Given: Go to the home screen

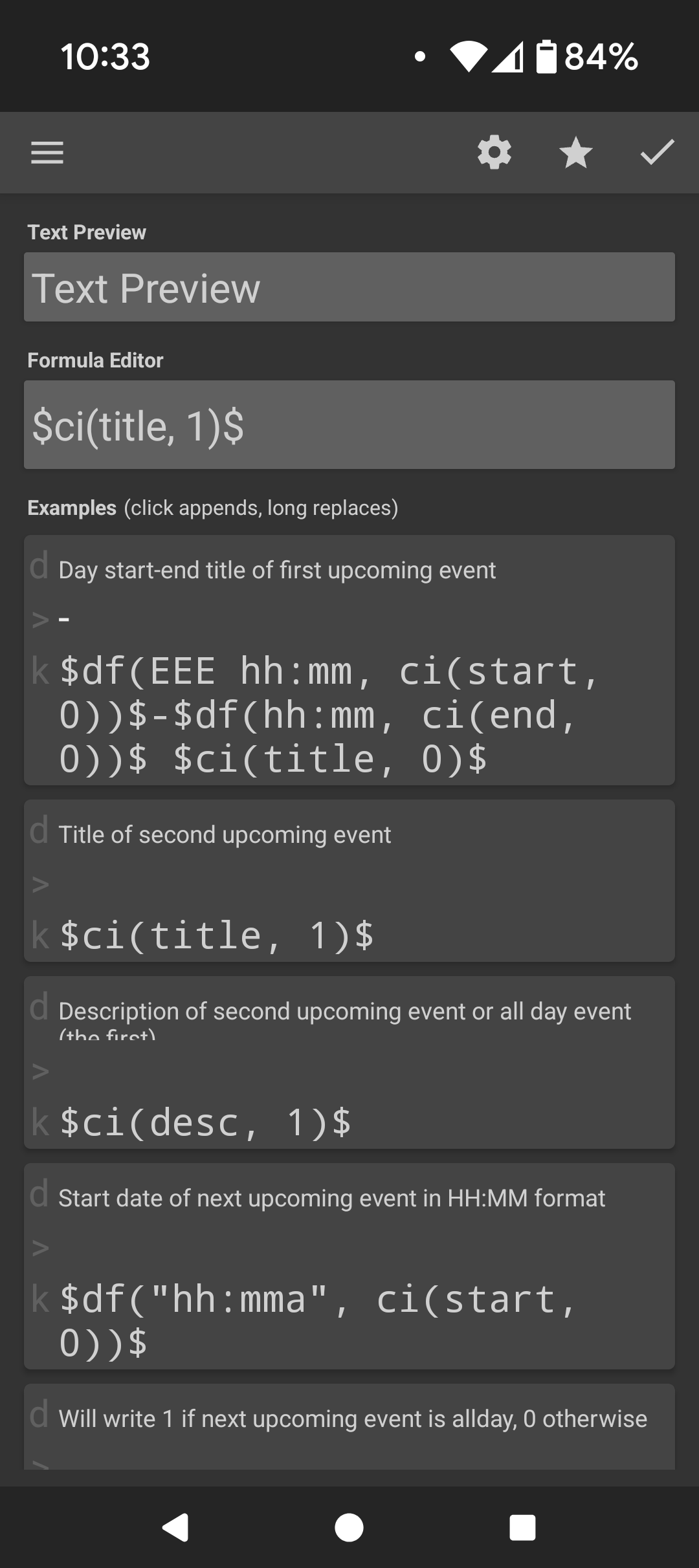Looking at the screenshot, I should [x=349, y=1528].
